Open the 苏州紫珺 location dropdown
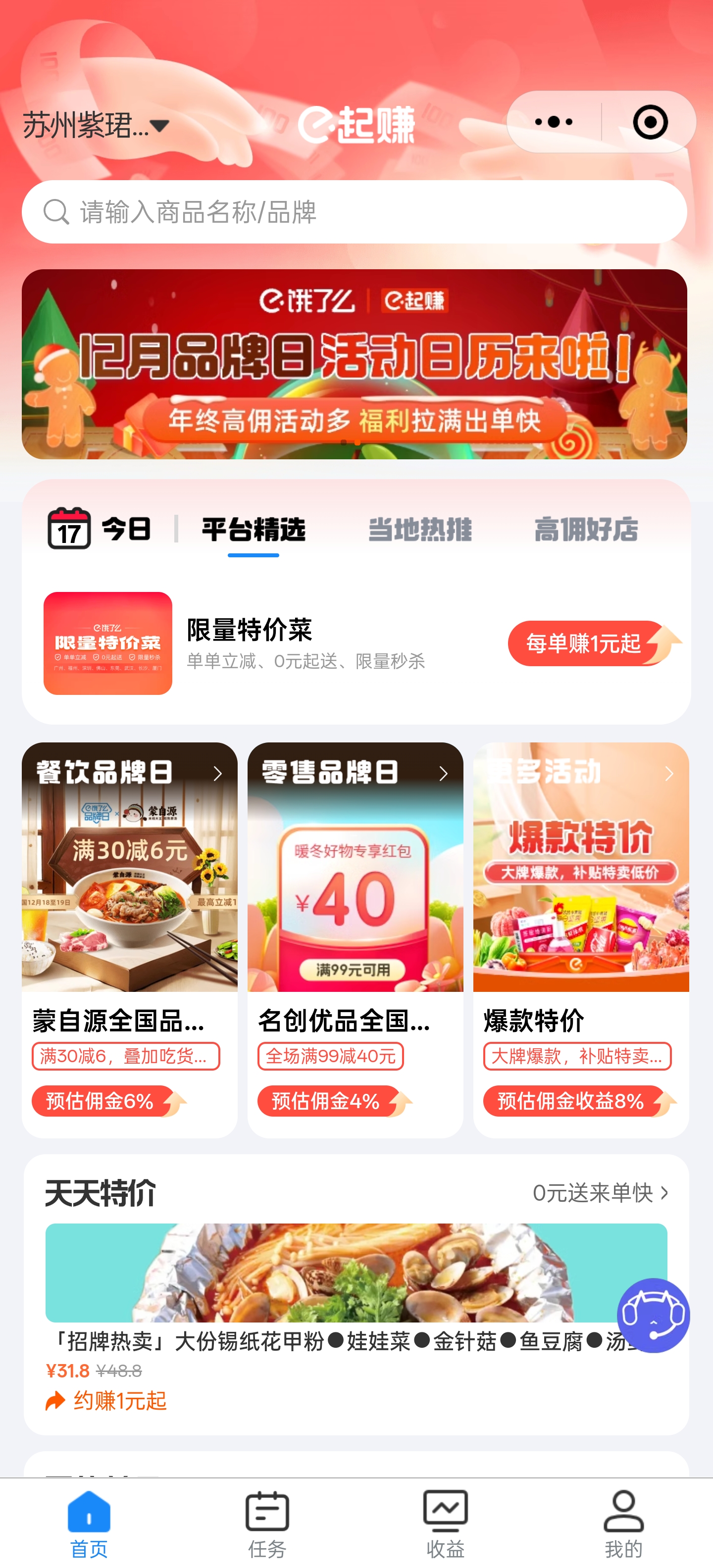 click(x=96, y=125)
